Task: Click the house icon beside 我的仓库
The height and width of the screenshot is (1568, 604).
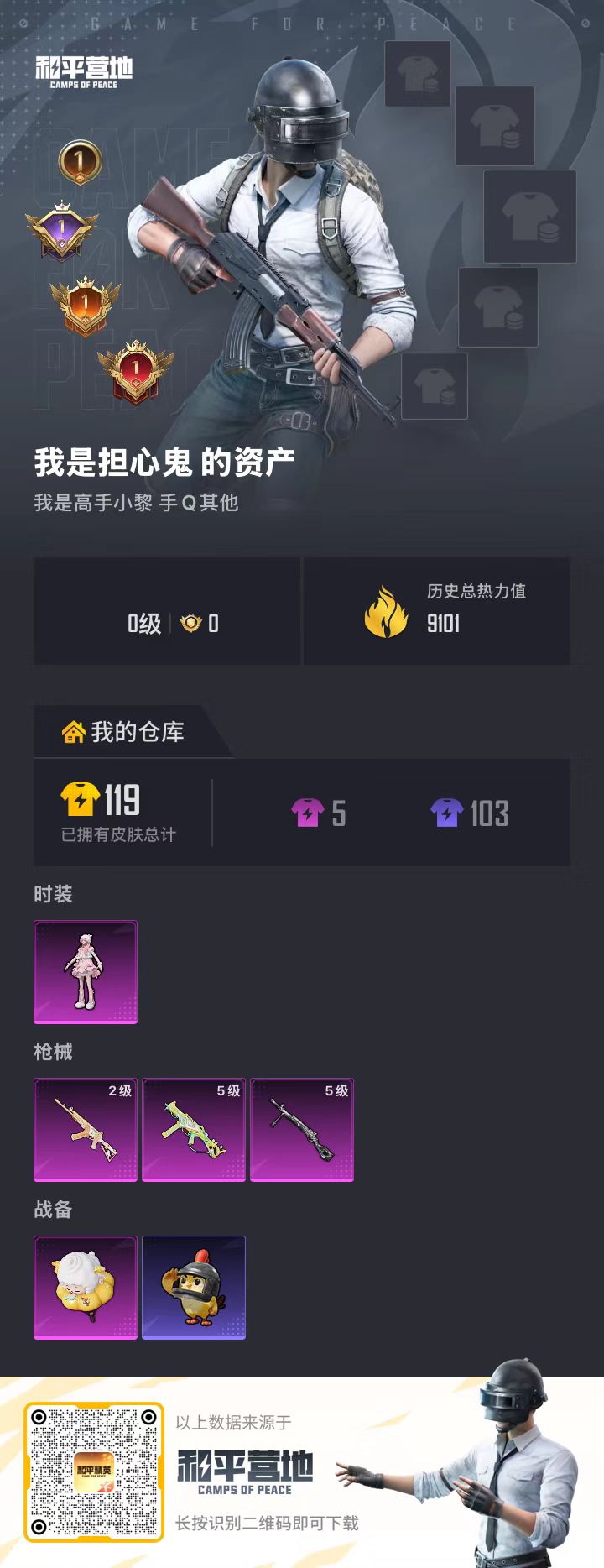Action: click(73, 731)
